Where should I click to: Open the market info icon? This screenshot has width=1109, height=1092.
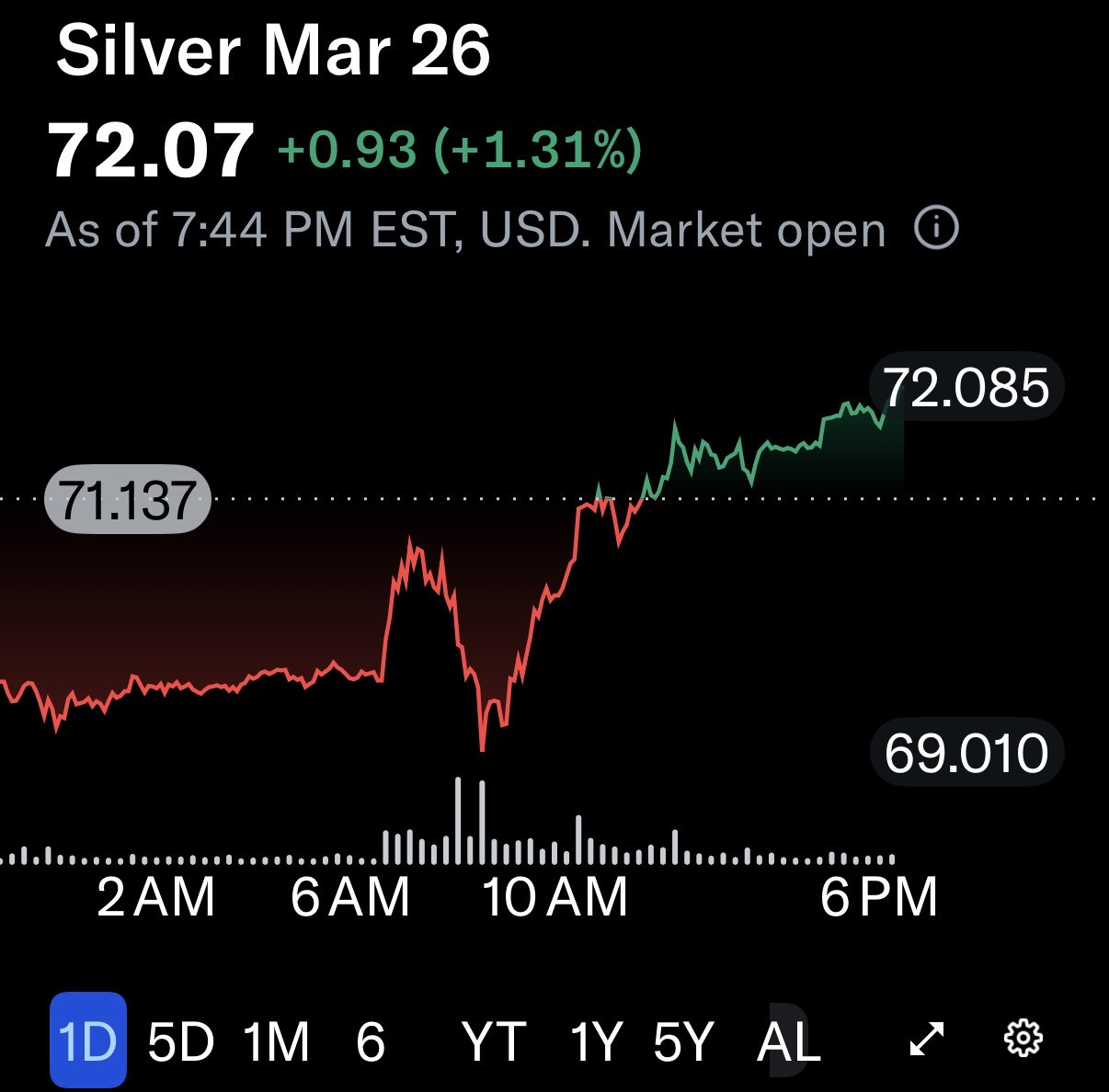click(x=936, y=228)
